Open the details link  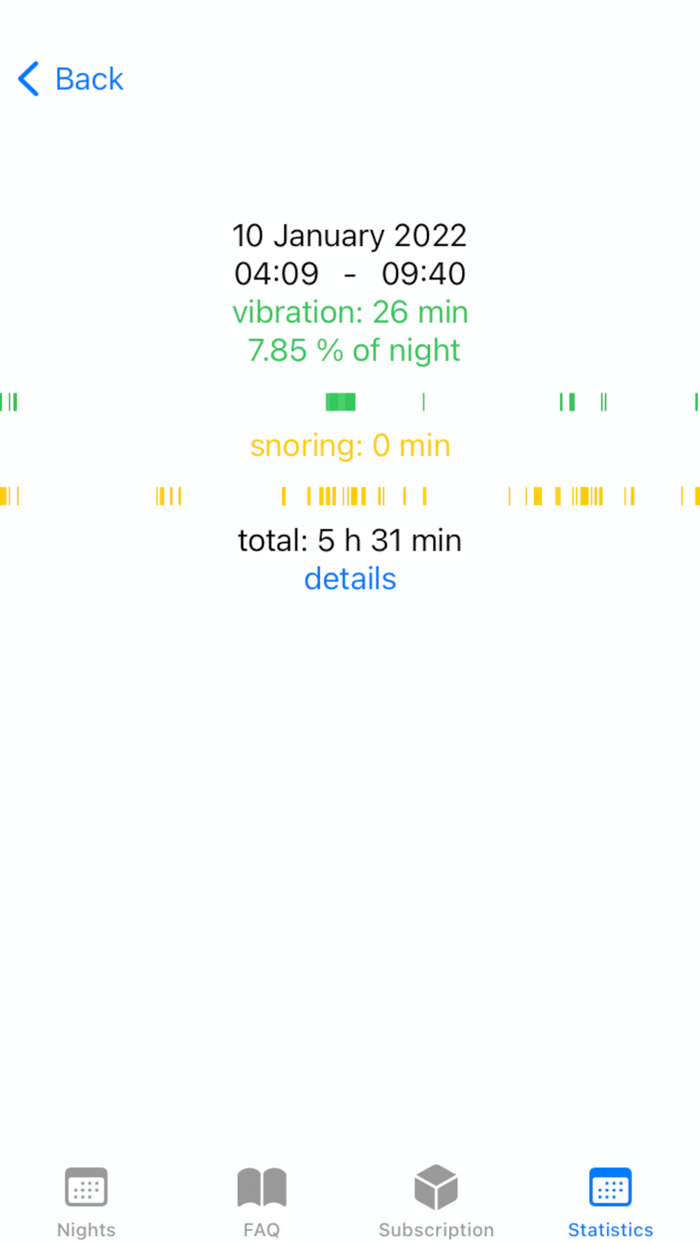(350, 578)
